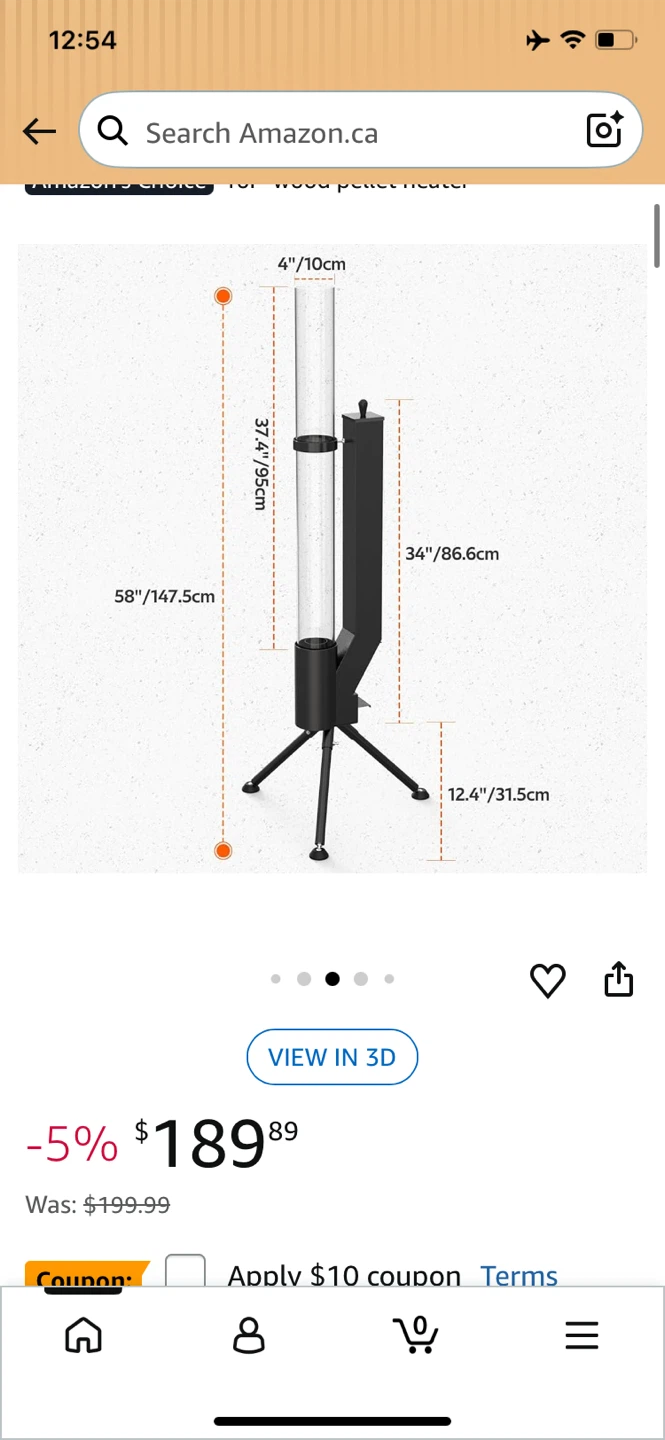Open the hamburger menu tab

[581, 1335]
